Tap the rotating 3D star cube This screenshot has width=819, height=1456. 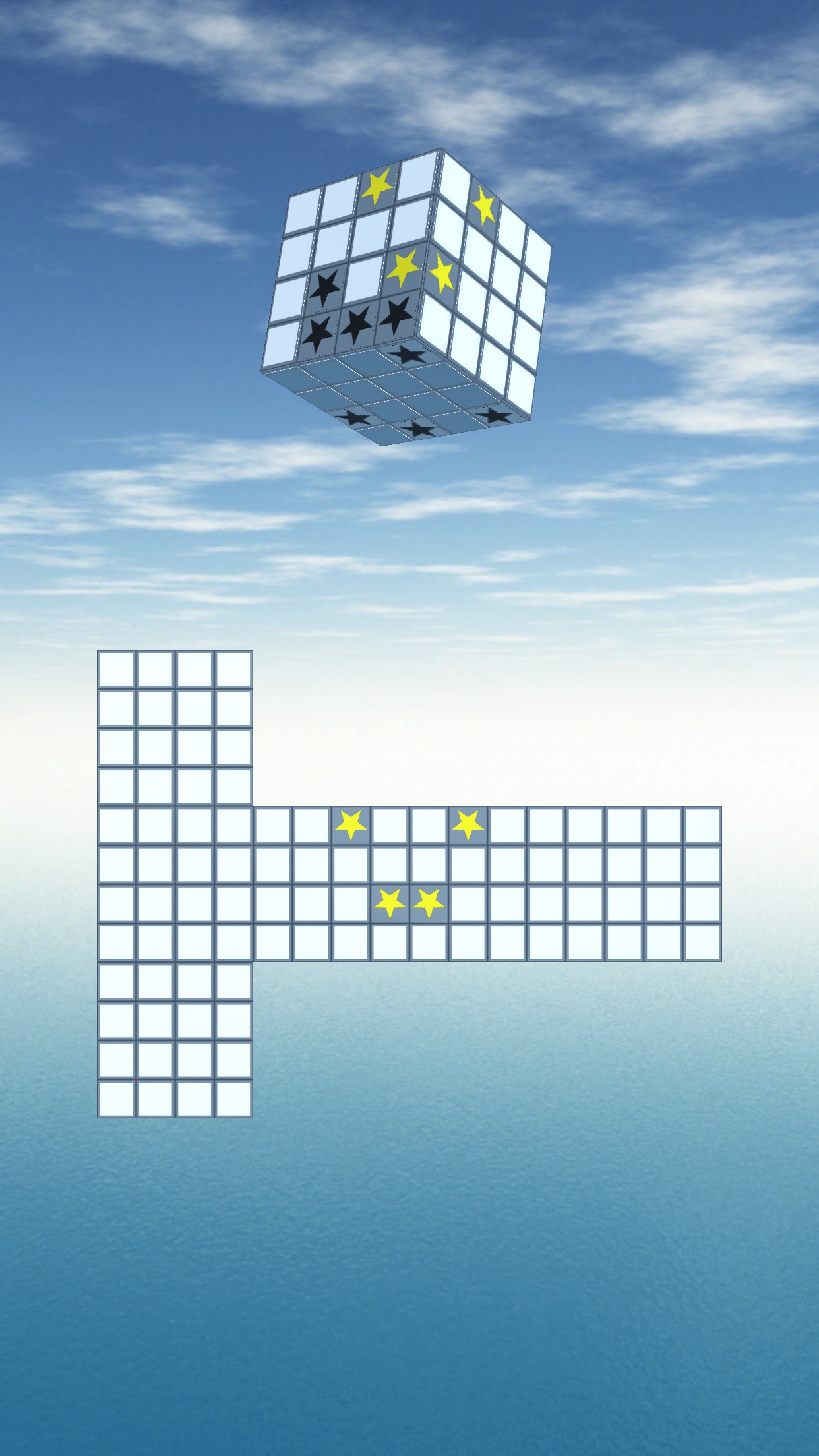[x=406, y=297]
